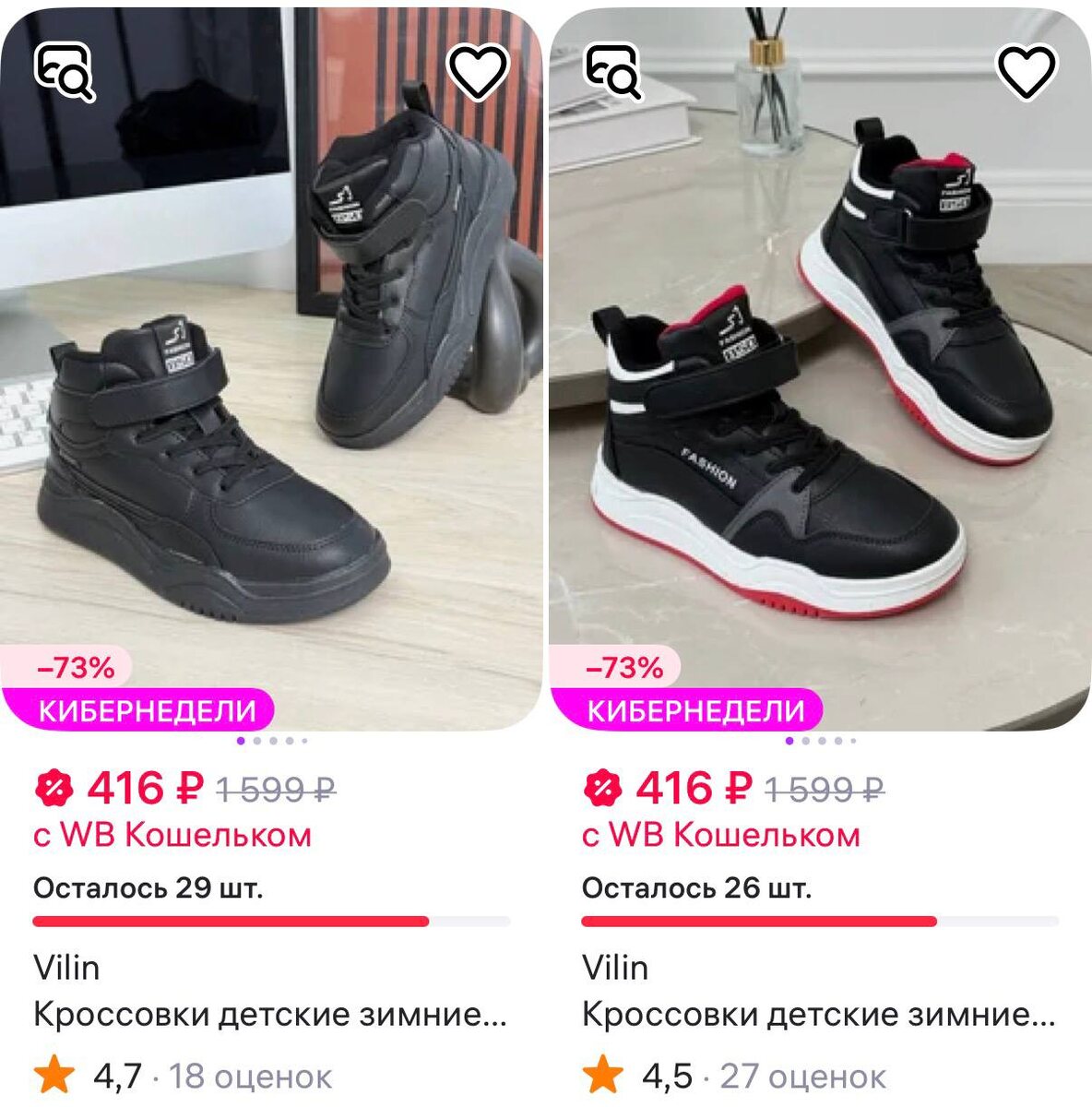Find similar items for the all-black sneakers
This screenshot has height=1107, width=1092.
coord(65,71)
